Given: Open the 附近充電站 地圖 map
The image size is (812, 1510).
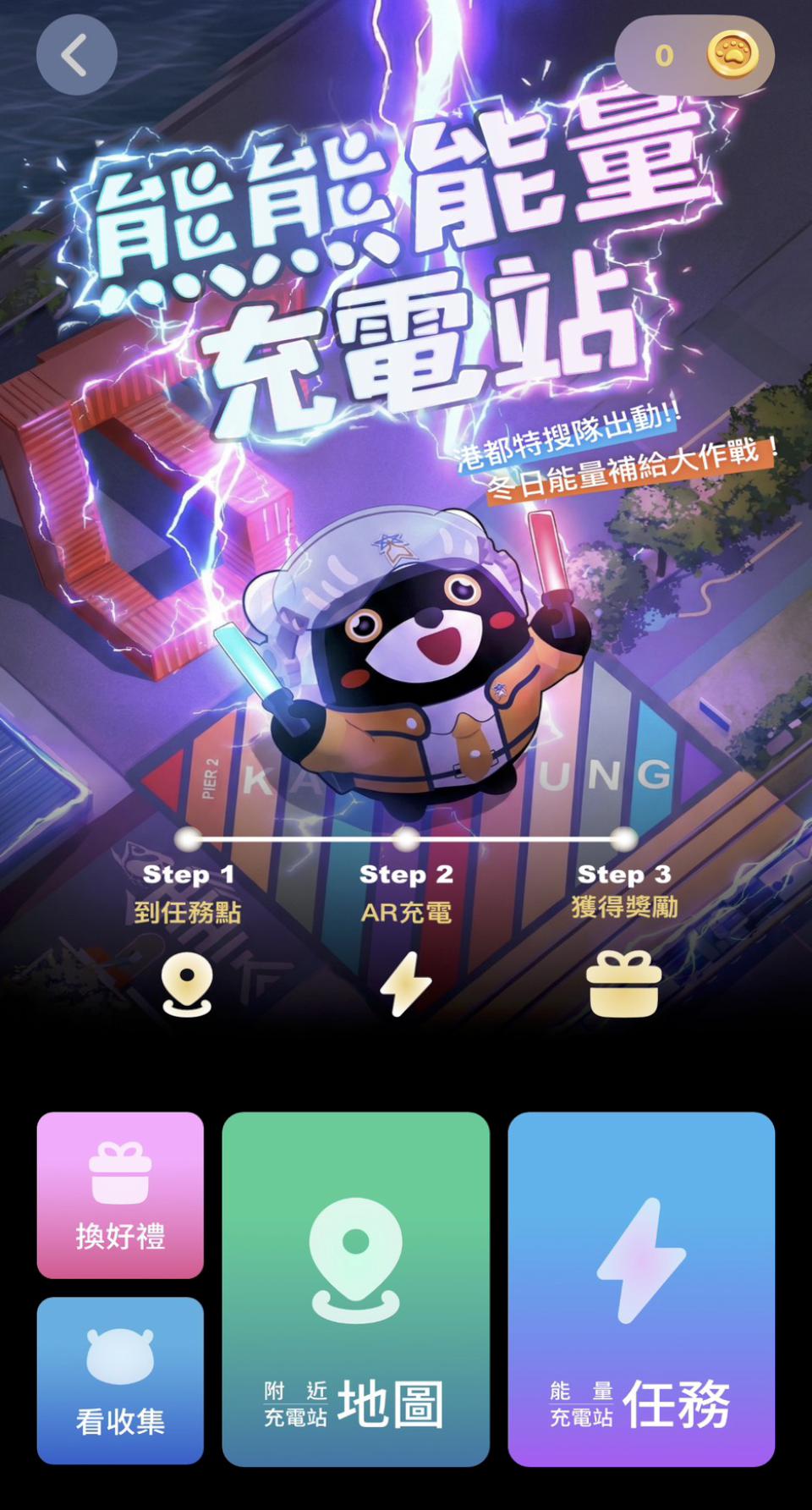Looking at the screenshot, I should click(x=355, y=1288).
